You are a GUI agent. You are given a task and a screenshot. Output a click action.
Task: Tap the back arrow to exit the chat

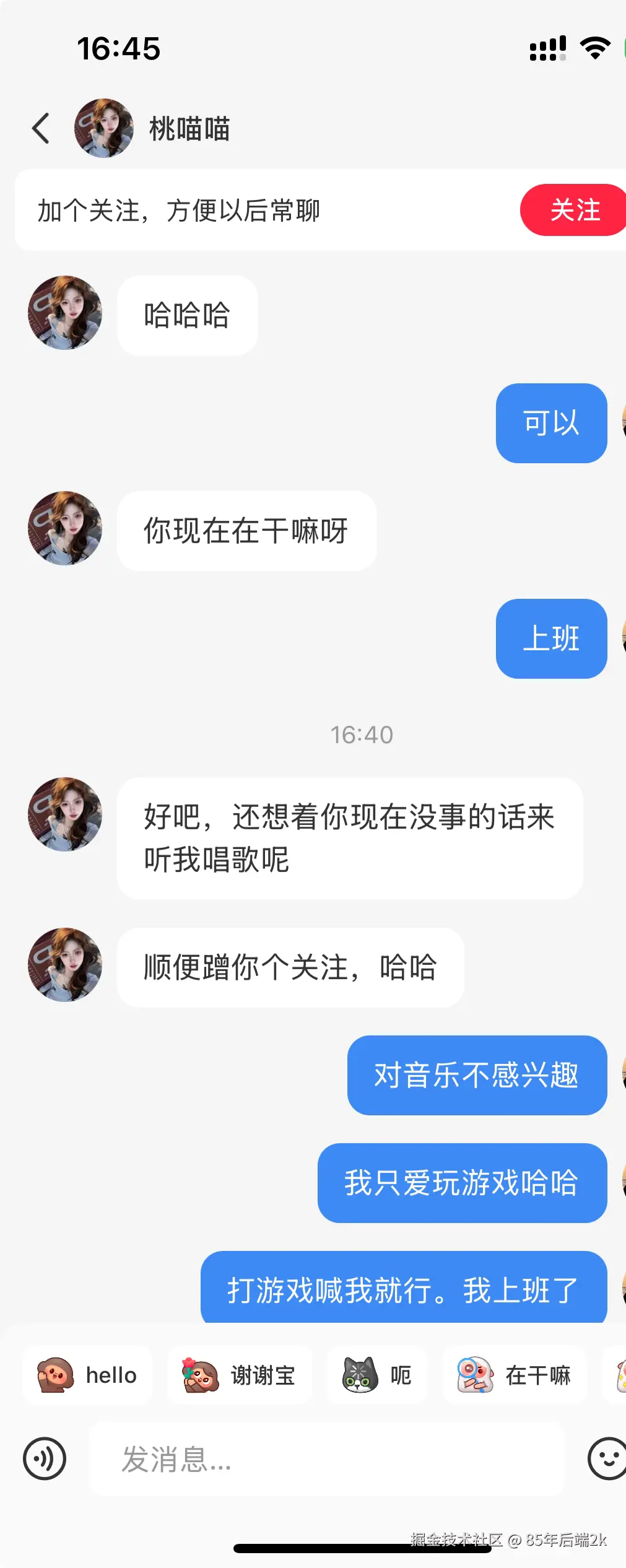tap(41, 128)
